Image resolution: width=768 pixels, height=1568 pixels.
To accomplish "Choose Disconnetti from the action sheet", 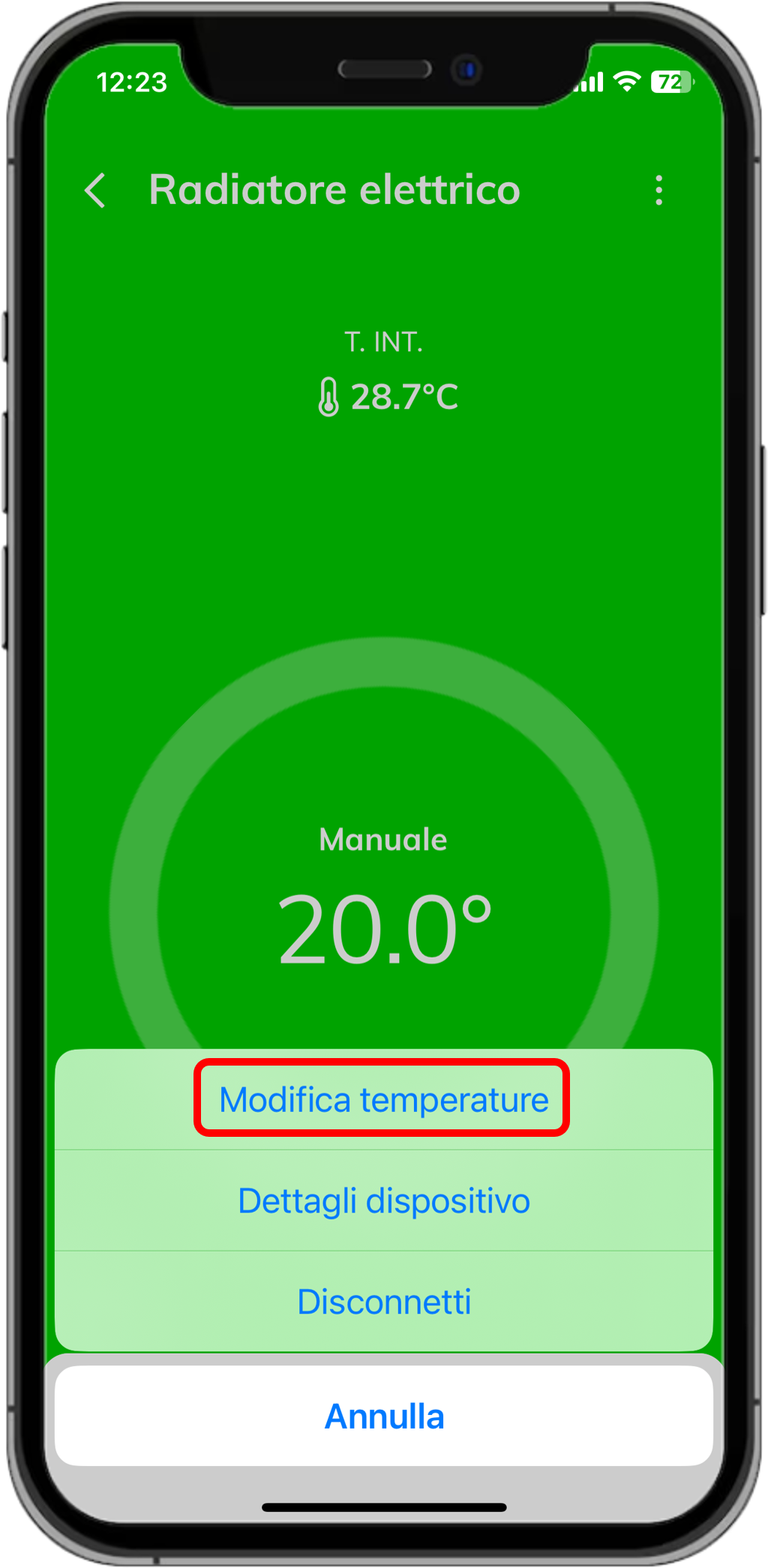I will click(383, 1302).
